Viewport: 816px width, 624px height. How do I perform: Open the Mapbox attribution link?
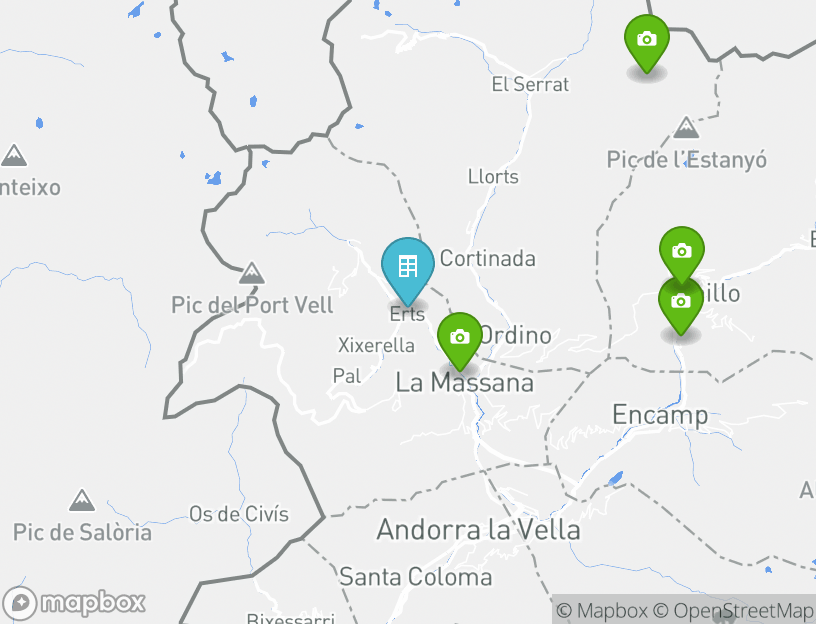click(x=601, y=610)
